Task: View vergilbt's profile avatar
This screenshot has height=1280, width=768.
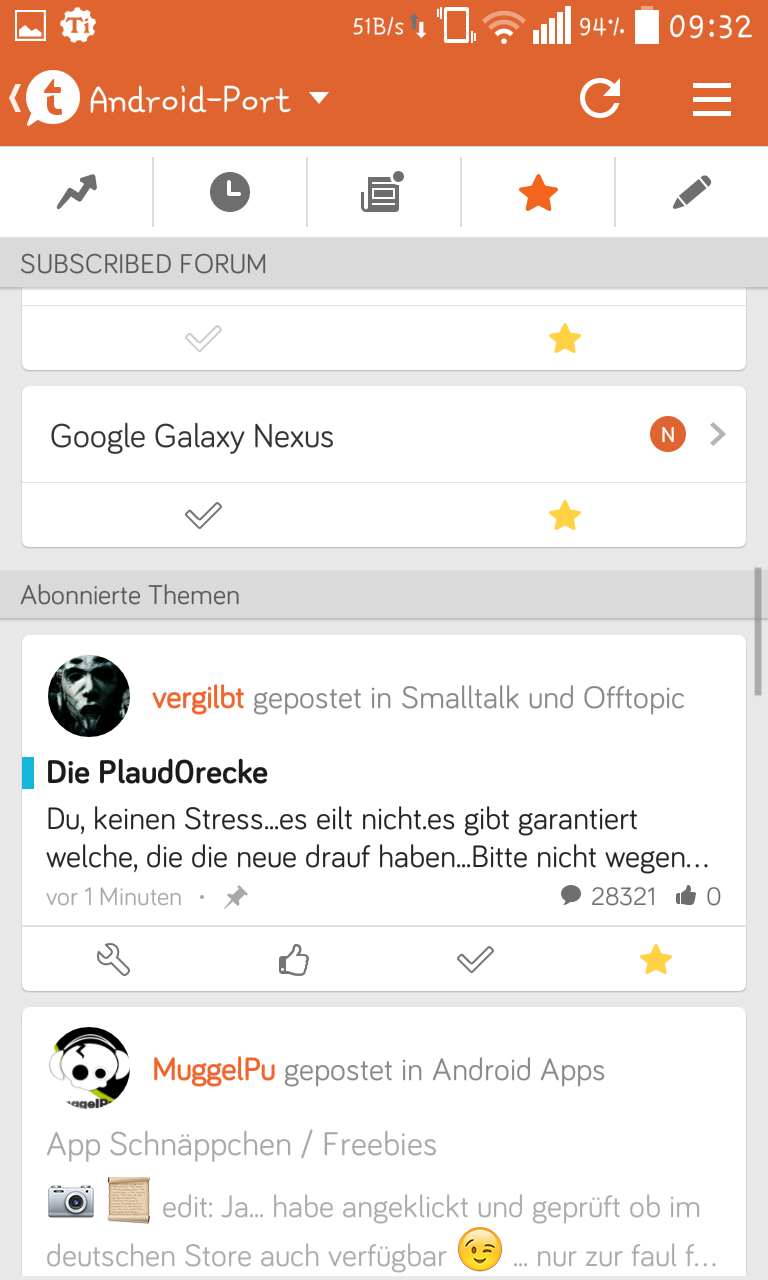Action: (89, 696)
